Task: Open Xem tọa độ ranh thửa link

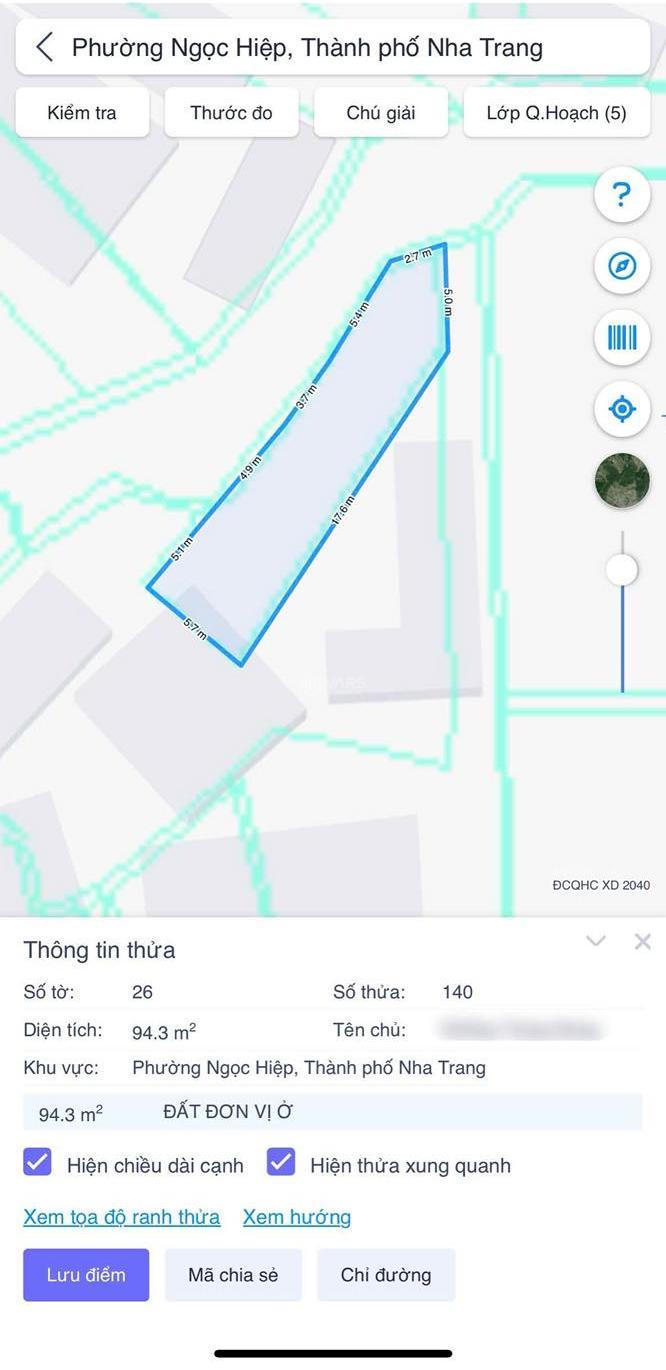Action: coord(121,1217)
